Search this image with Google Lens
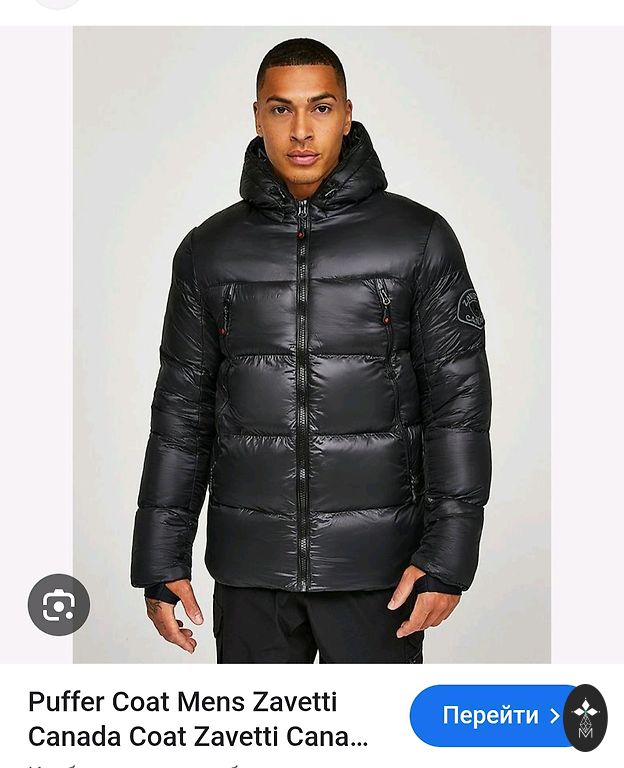The height and width of the screenshot is (768, 624). click(x=59, y=605)
